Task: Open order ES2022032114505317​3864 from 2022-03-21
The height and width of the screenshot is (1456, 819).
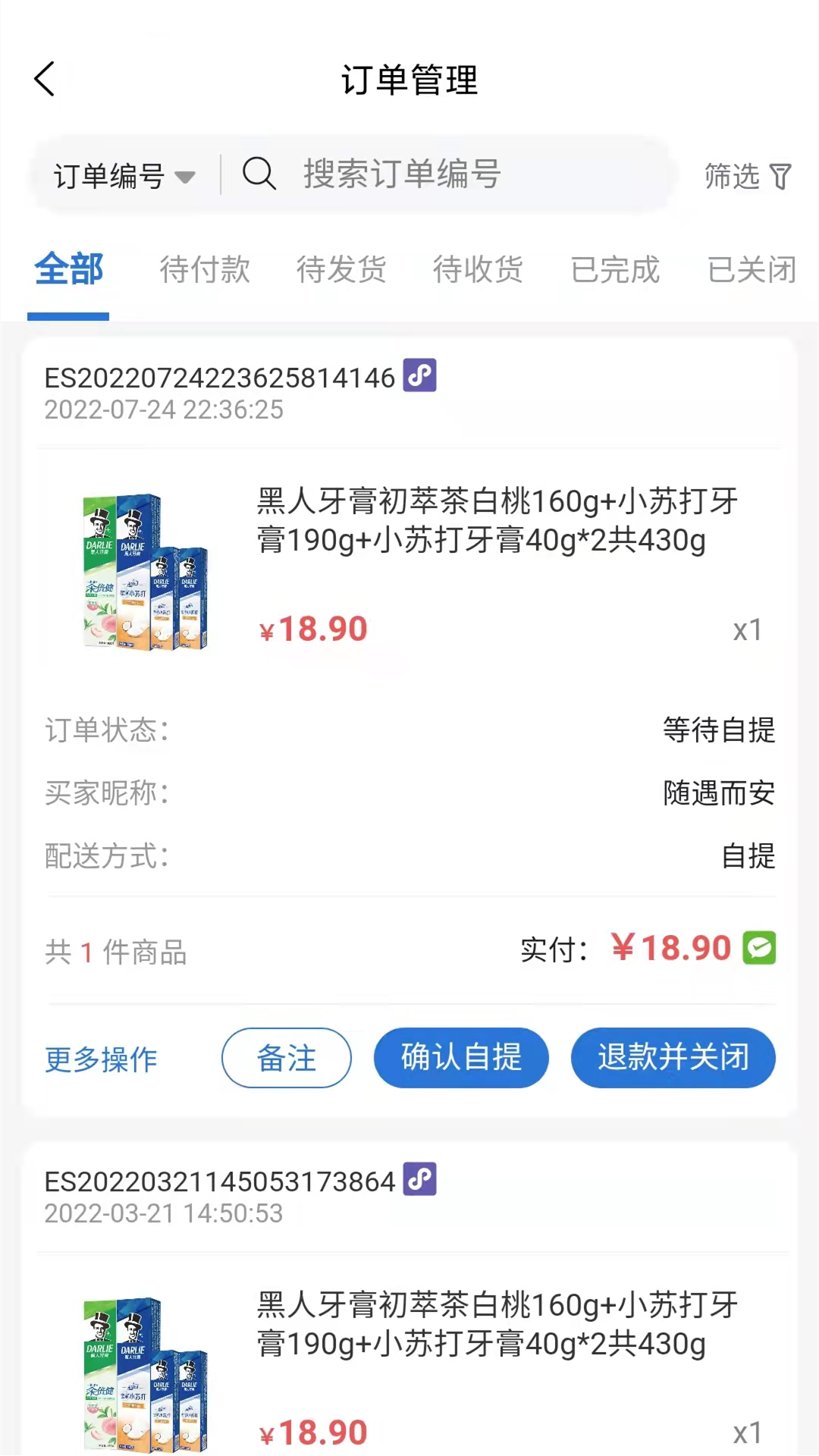Action: (220, 1182)
